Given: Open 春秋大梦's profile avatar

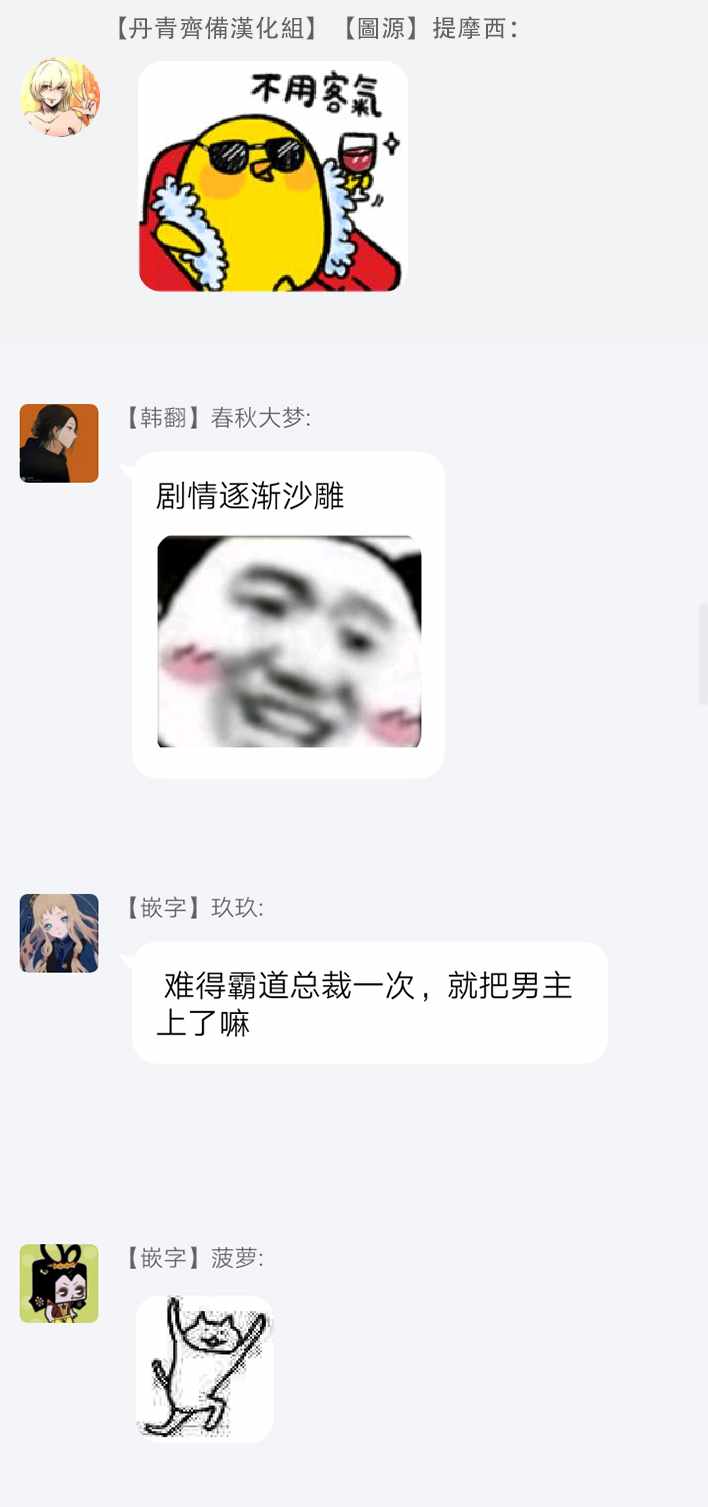Looking at the screenshot, I should point(59,443).
